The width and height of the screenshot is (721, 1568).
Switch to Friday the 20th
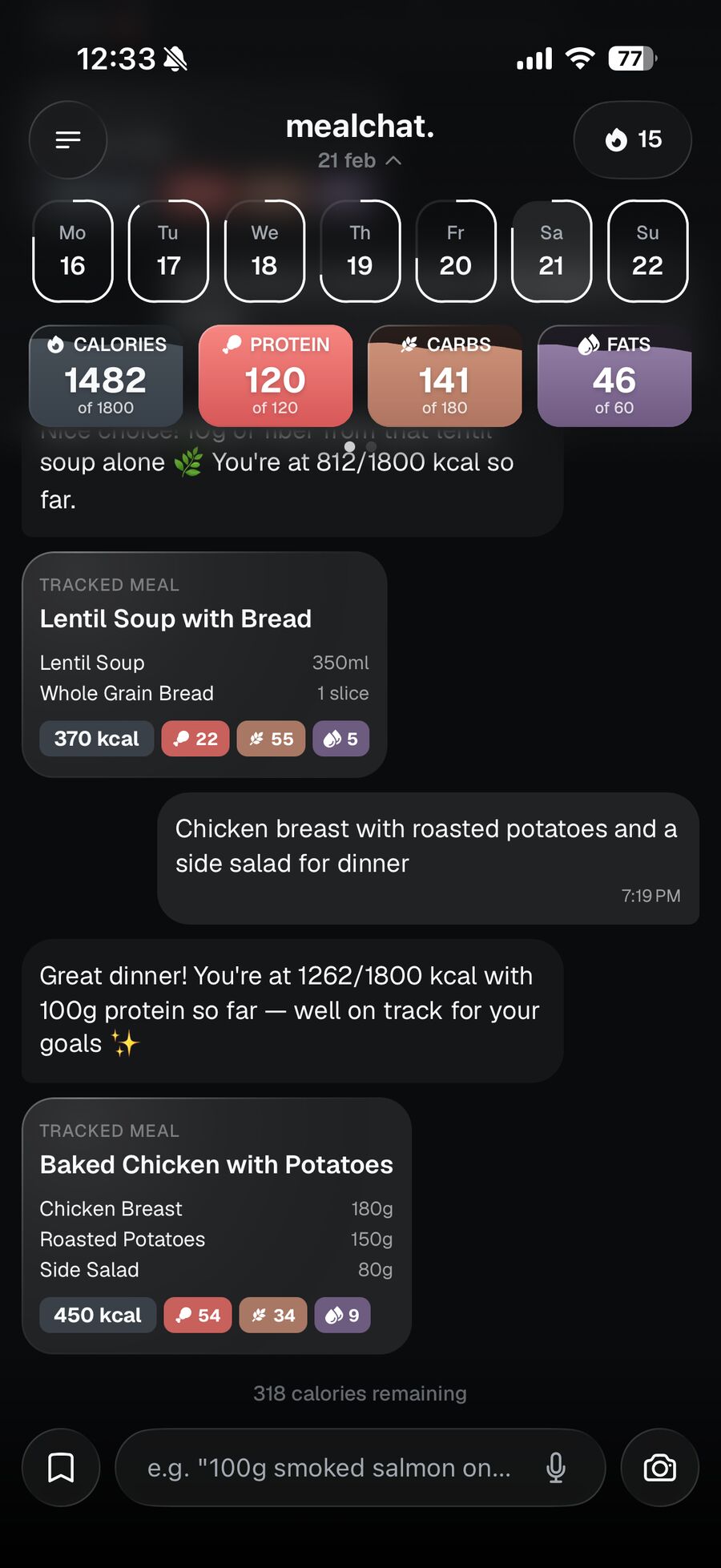pos(455,251)
